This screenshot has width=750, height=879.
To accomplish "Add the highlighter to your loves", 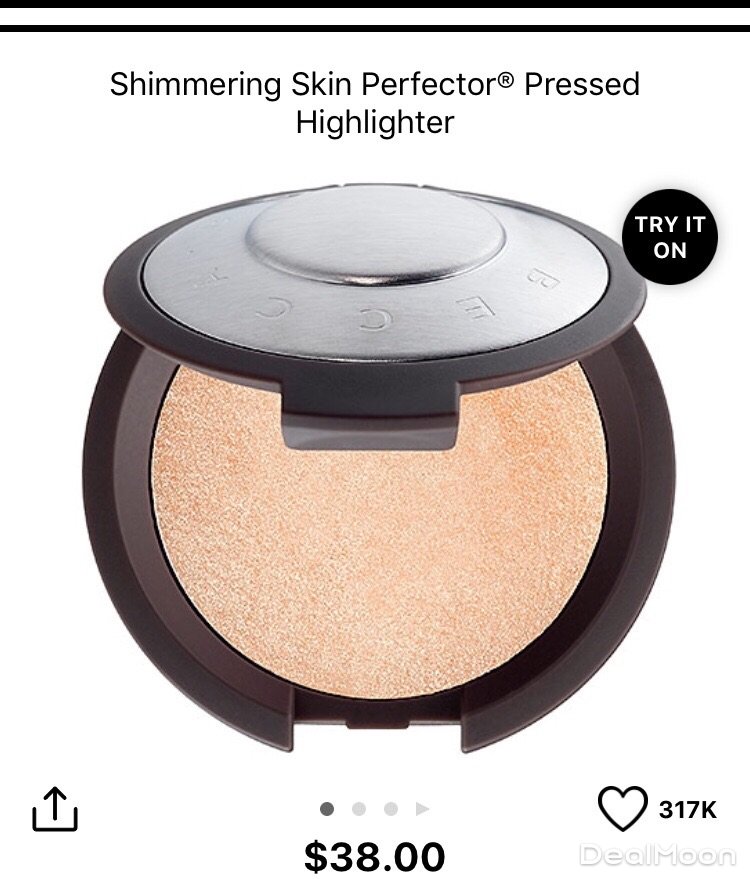I will pyautogui.click(x=622, y=808).
